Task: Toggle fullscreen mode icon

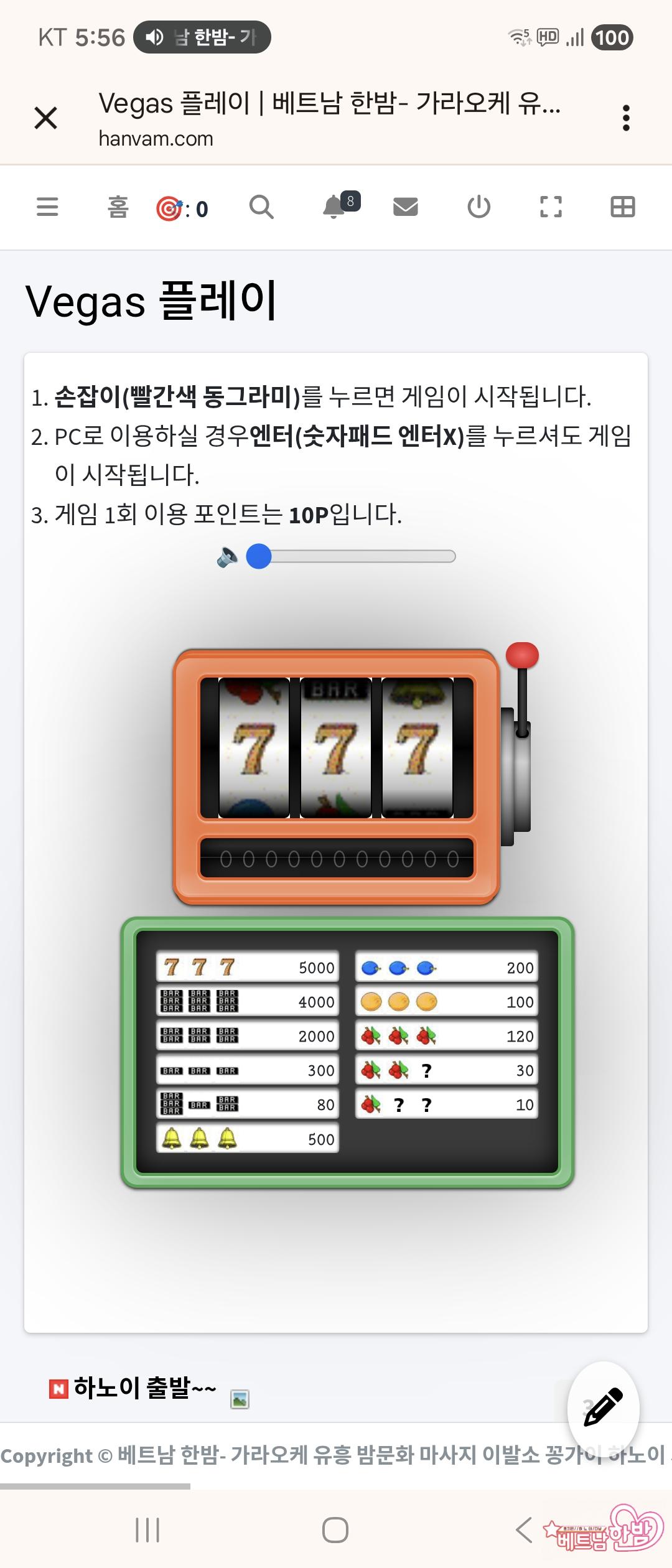Action: click(551, 207)
